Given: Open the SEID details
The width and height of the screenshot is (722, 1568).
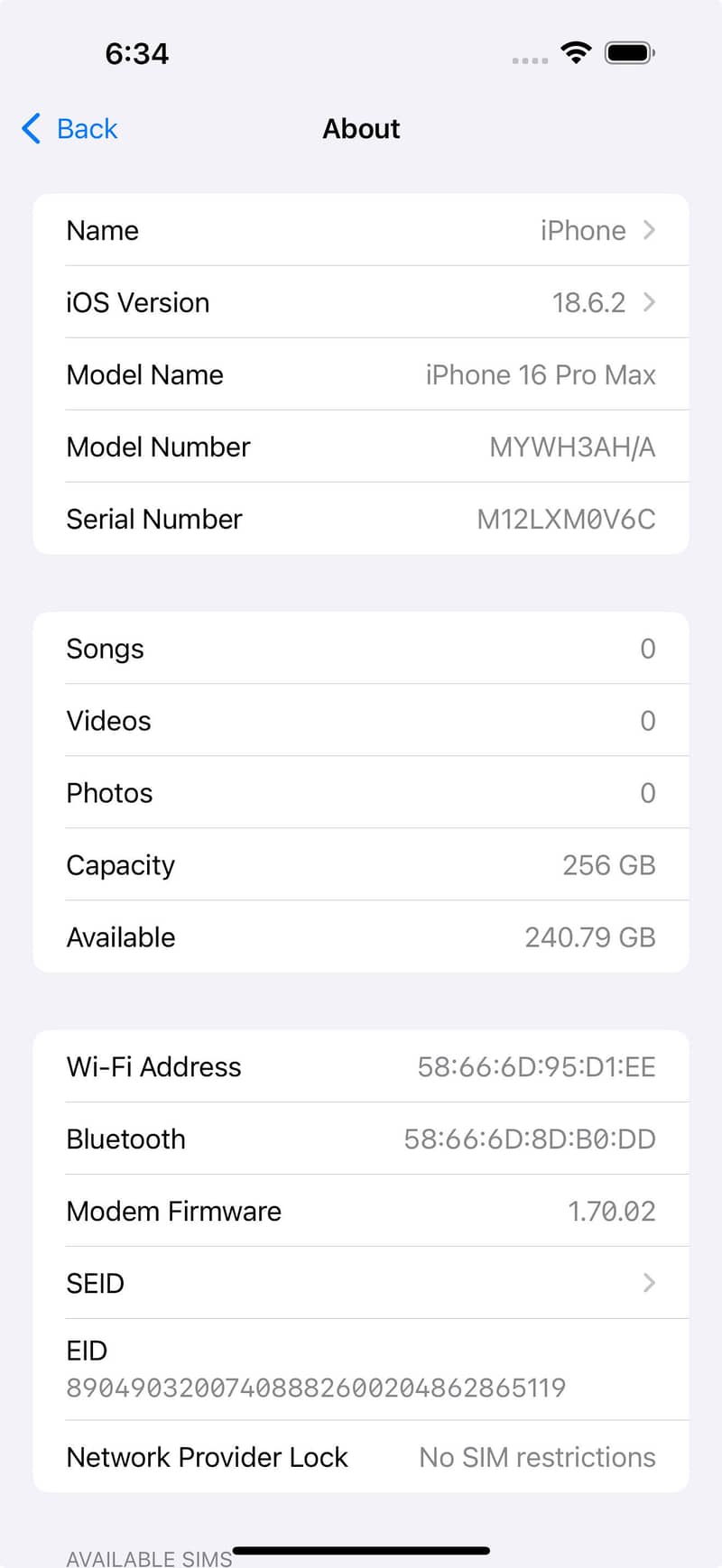Looking at the screenshot, I should (x=361, y=1283).
